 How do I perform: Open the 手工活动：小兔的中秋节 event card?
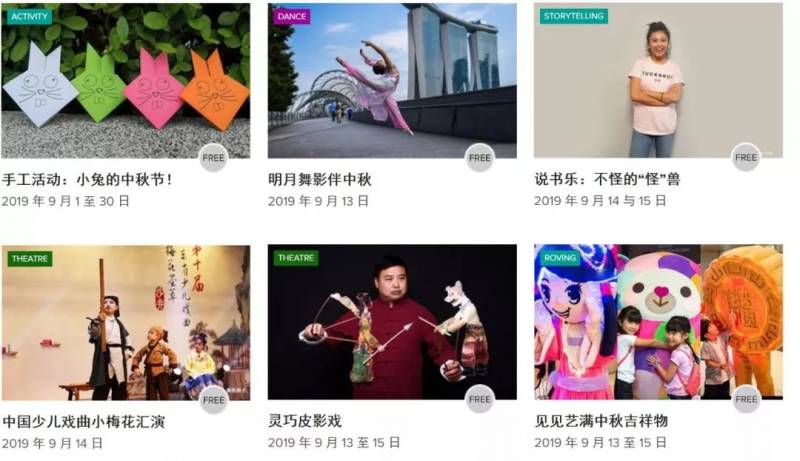point(87,180)
